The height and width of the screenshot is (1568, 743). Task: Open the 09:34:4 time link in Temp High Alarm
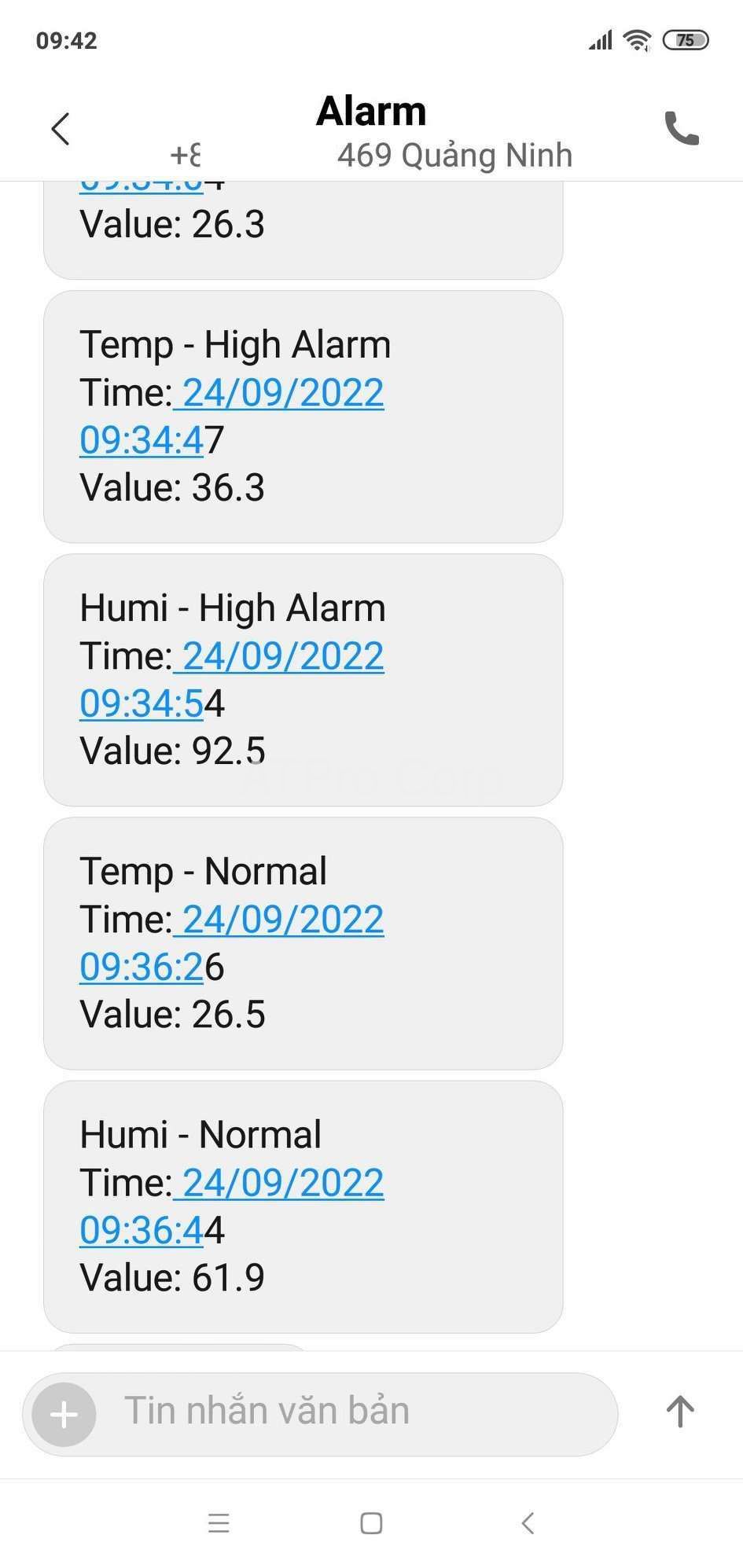click(x=142, y=440)
